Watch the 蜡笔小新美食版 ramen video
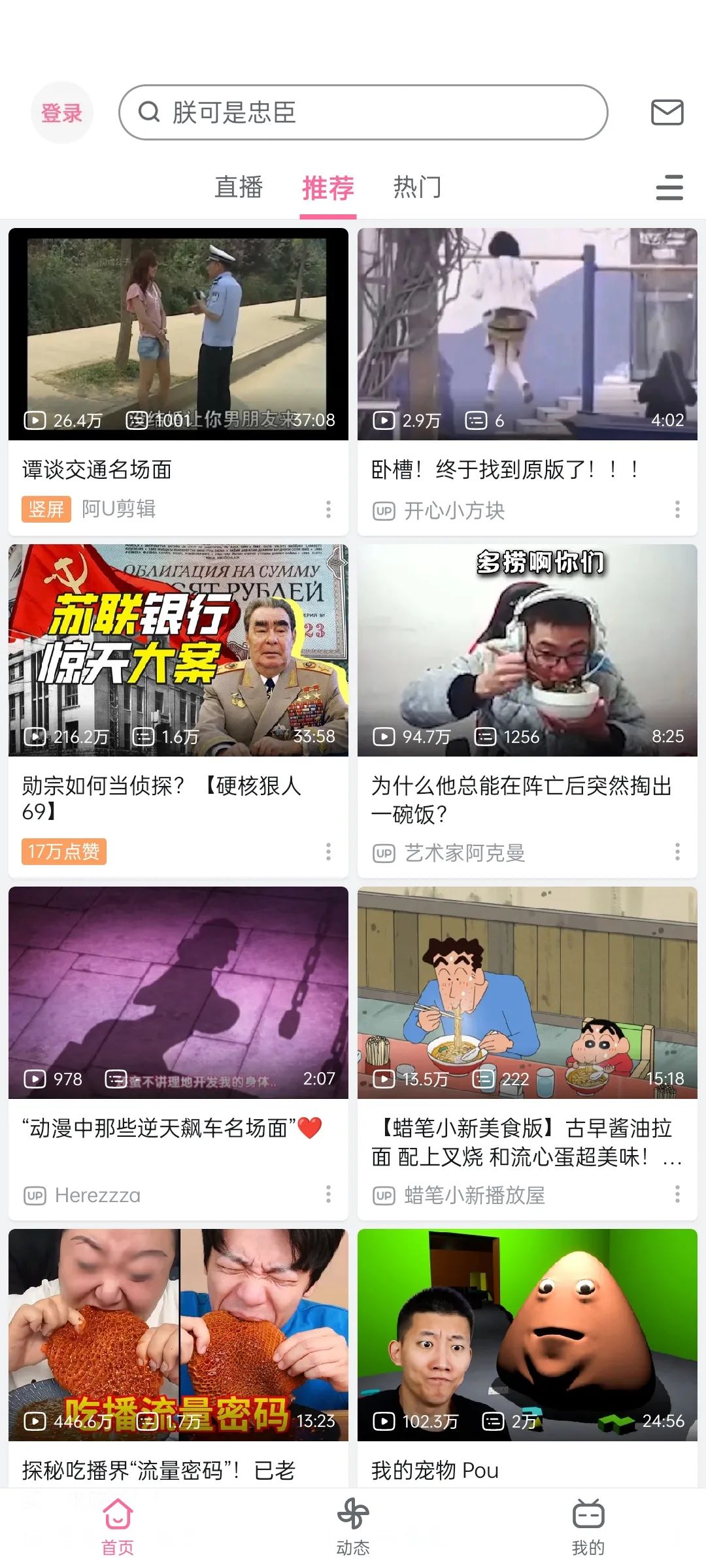The image size is (706, 1568). click(x=528, y=992)
